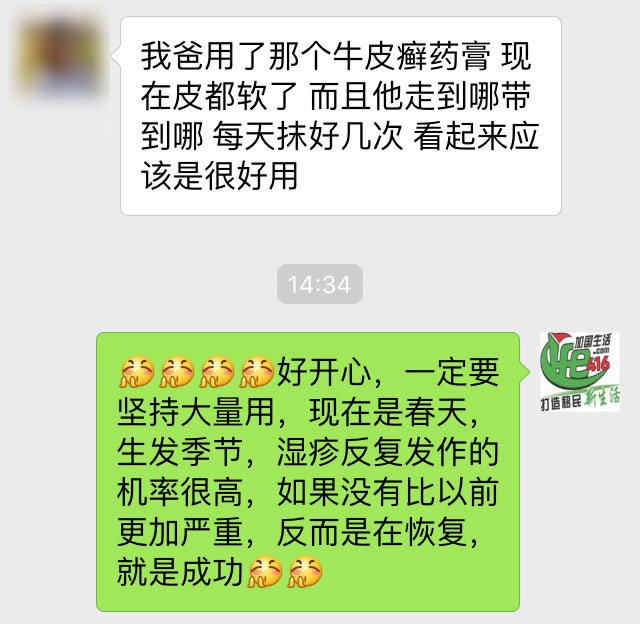Open the blurred avatar of the message sender
The width and height of the screenshot is (640, 624).
pos(62,57)
